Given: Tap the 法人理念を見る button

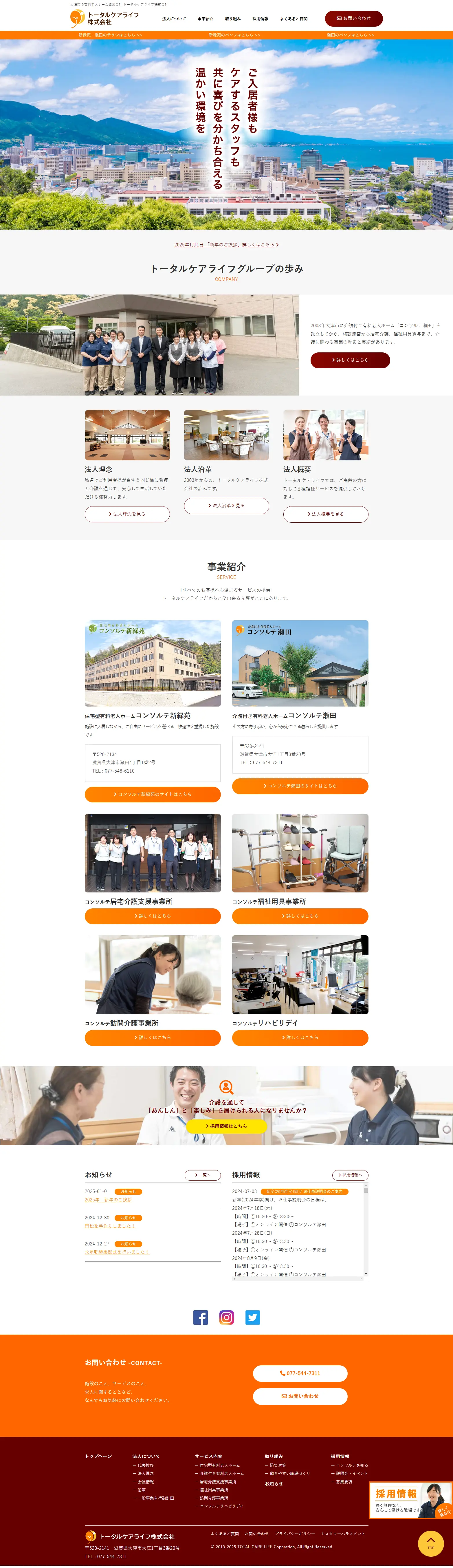Looking at the screenshot, I should point(127,514).
